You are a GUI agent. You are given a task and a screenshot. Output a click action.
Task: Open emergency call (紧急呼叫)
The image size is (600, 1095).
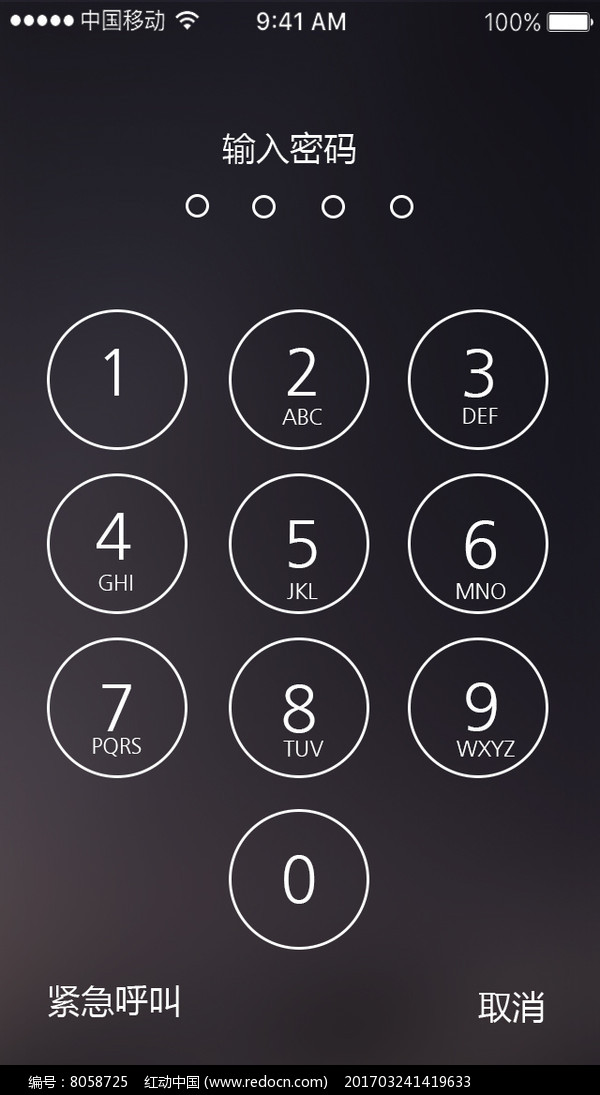pos(115,1001)
